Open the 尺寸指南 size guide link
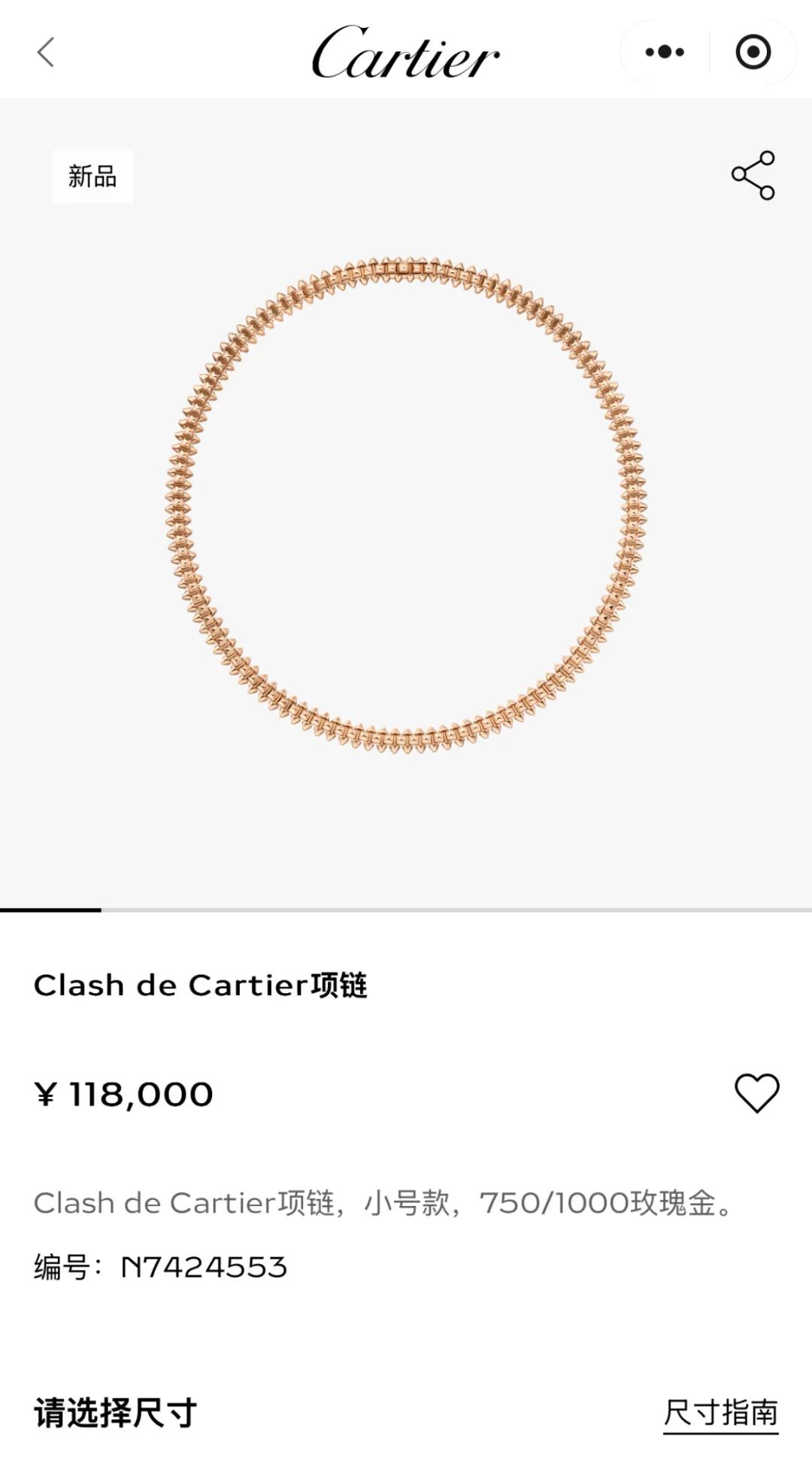This screenshot has width=812, height=1464. pyautogui.click(x=720, y=1413)
